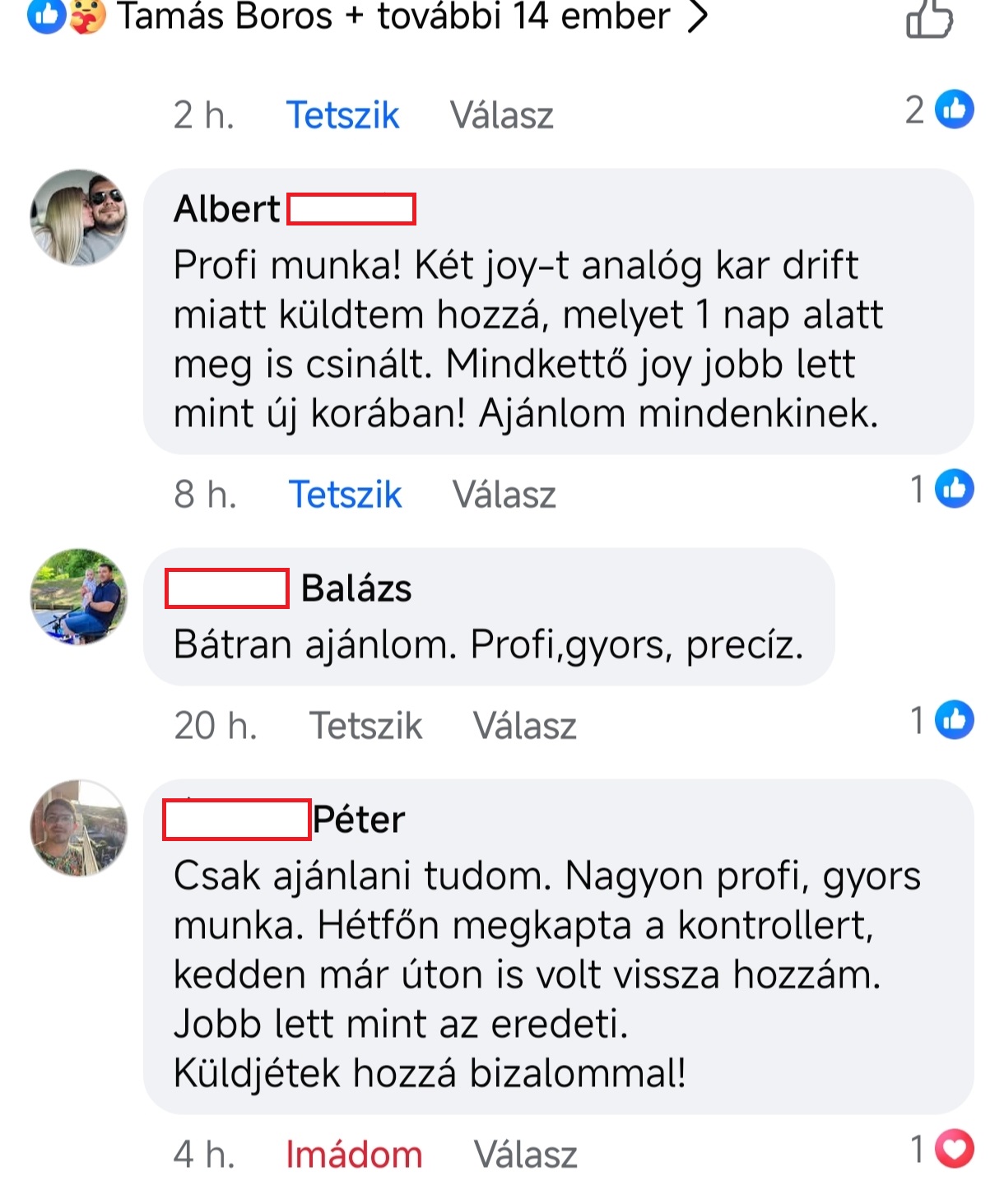Reply to Péter's comment

(x=525, y=1155)
